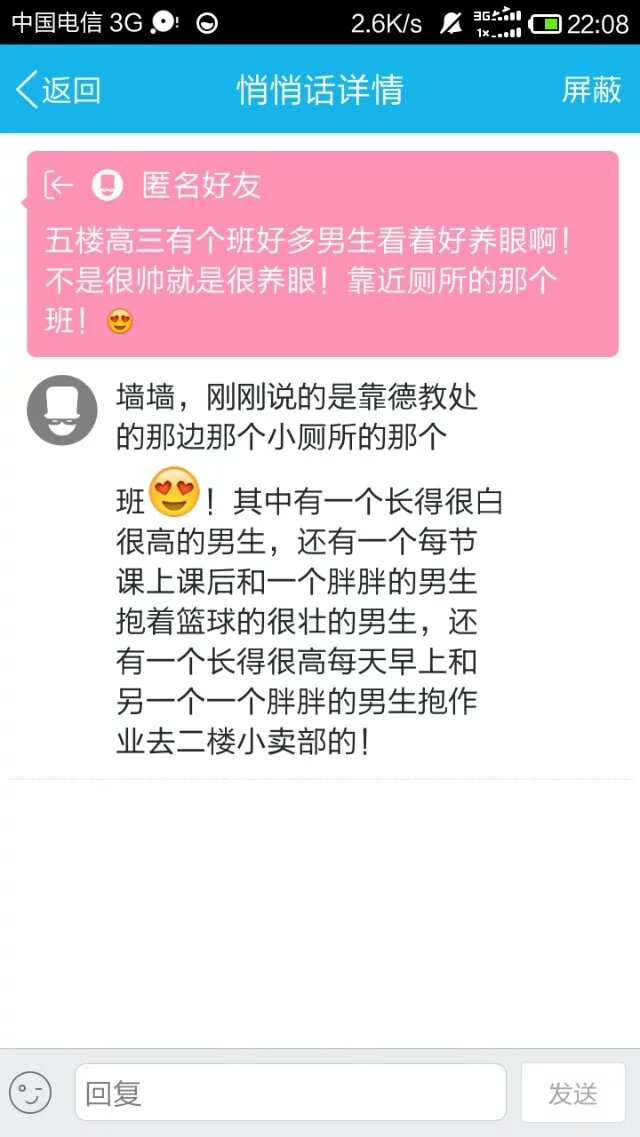Viewport: 640px width, 1137px height.
Task: Open the emoji picker smiley icon
Action: (30, 1092)
